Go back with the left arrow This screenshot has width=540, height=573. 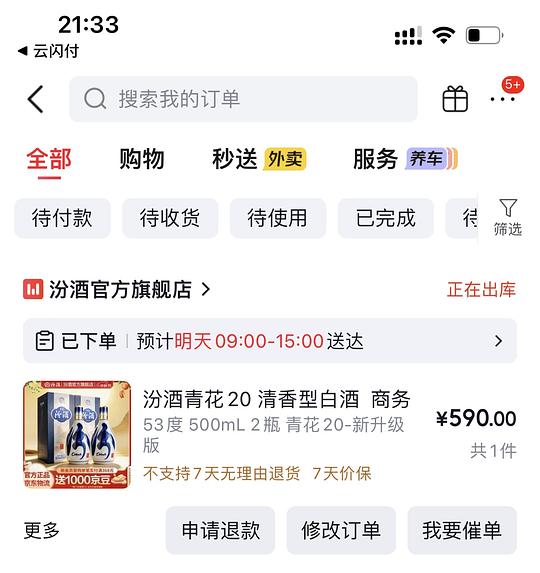tap(35, 99)
